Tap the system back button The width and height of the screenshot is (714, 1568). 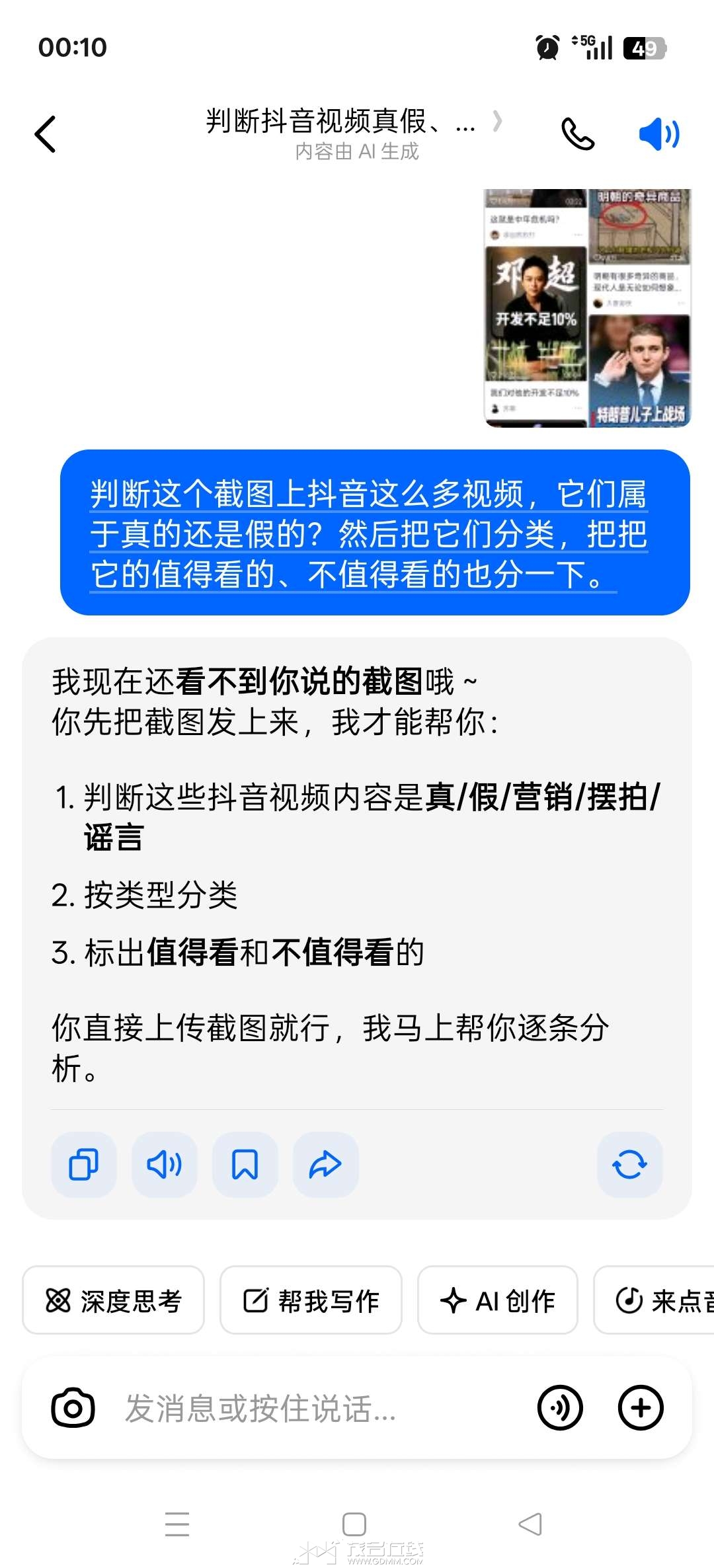[530, 1524]
